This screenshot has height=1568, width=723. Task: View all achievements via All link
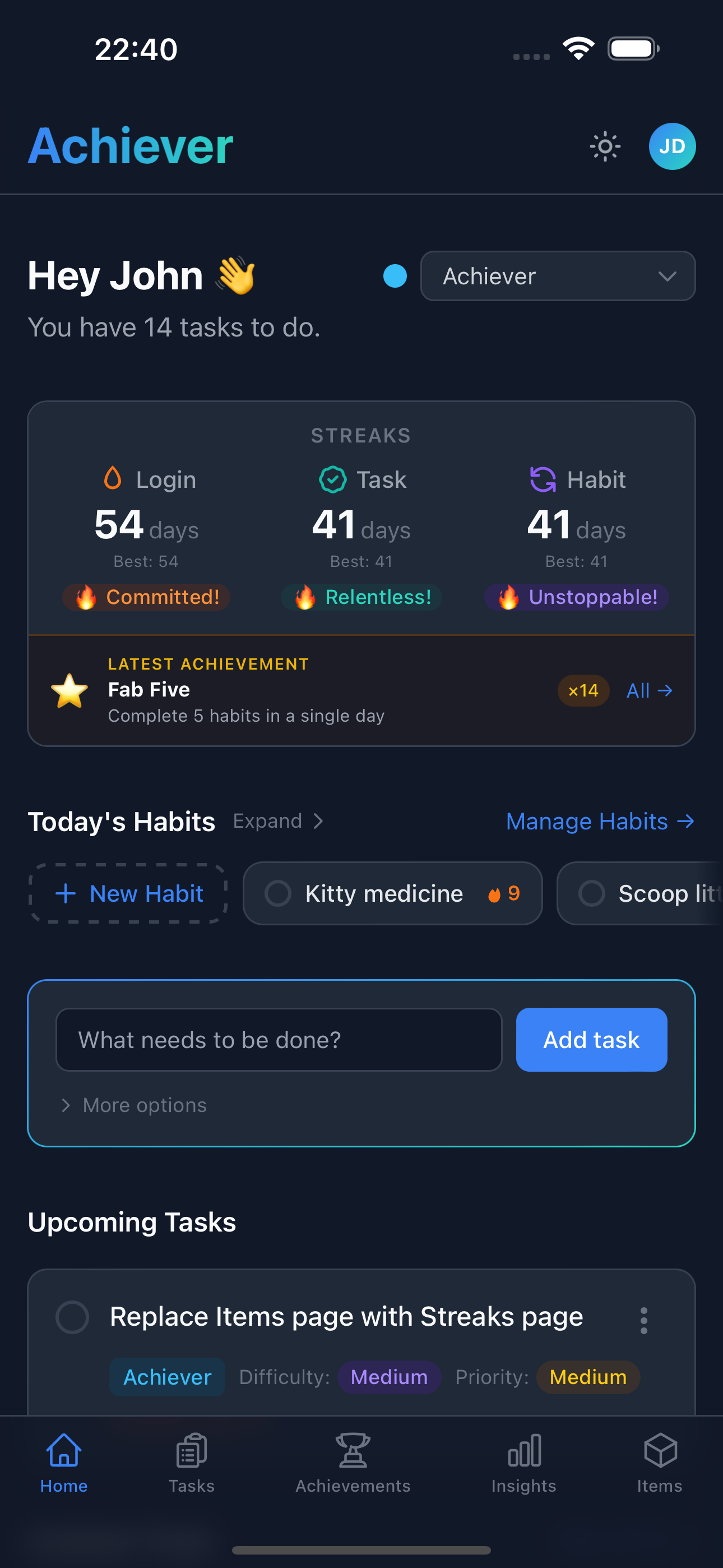point(649,690)
